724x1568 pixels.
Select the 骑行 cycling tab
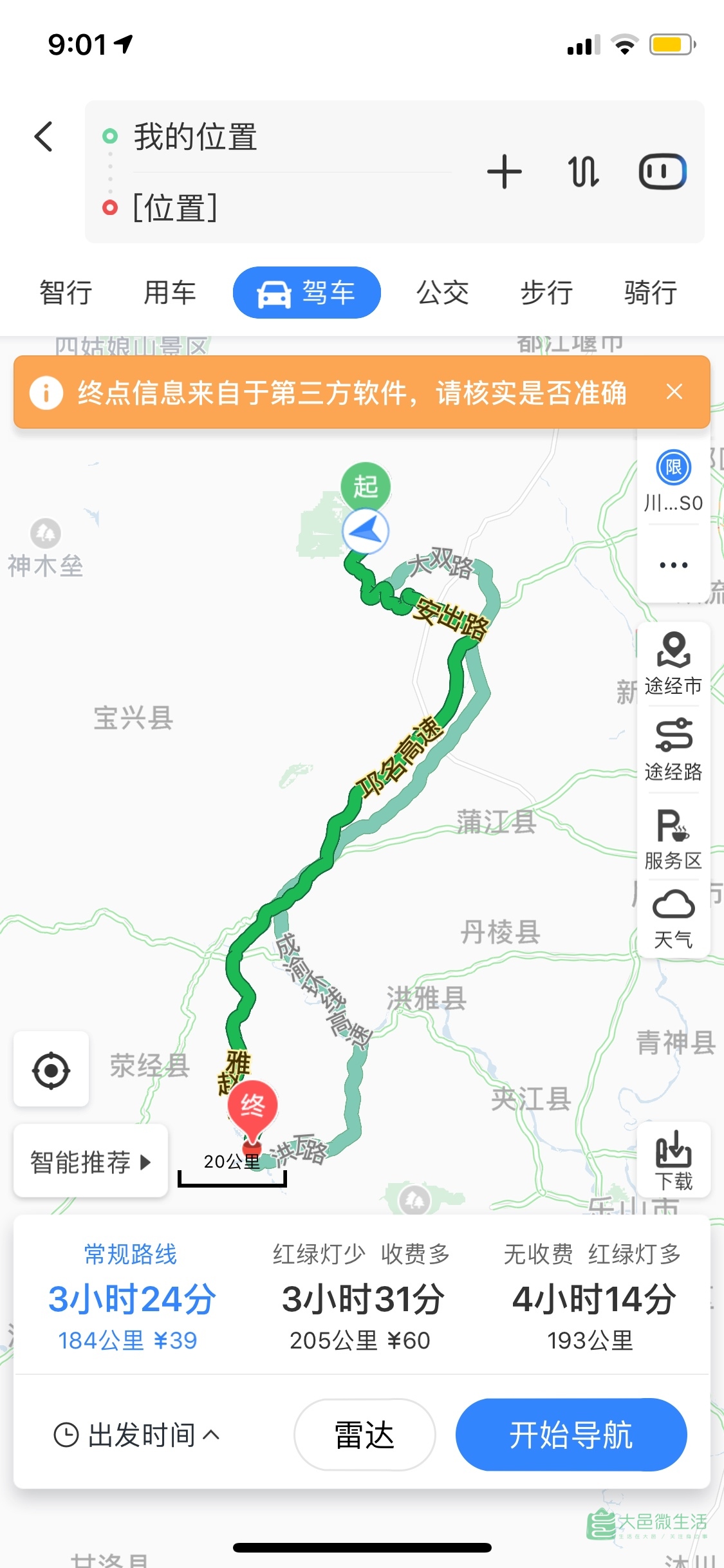[x=651, y=293]
